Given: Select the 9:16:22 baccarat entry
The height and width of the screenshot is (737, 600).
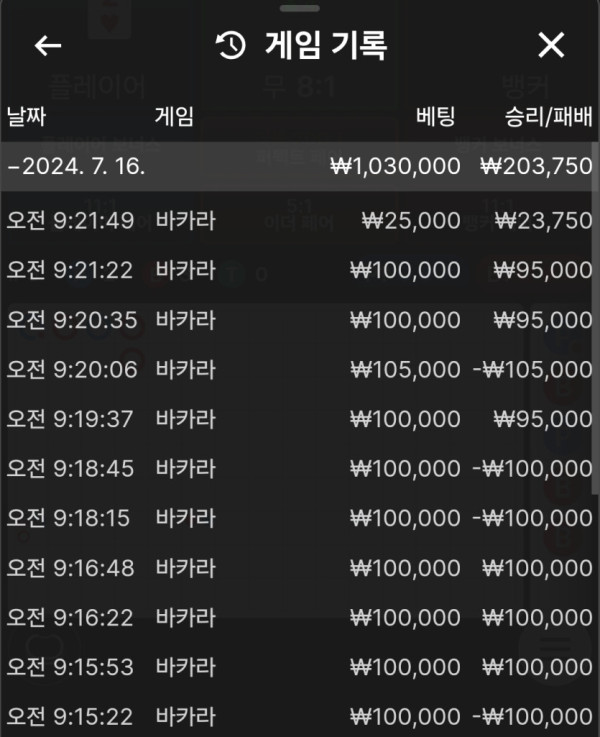Looking at the screenshot, I should (299, 618).
